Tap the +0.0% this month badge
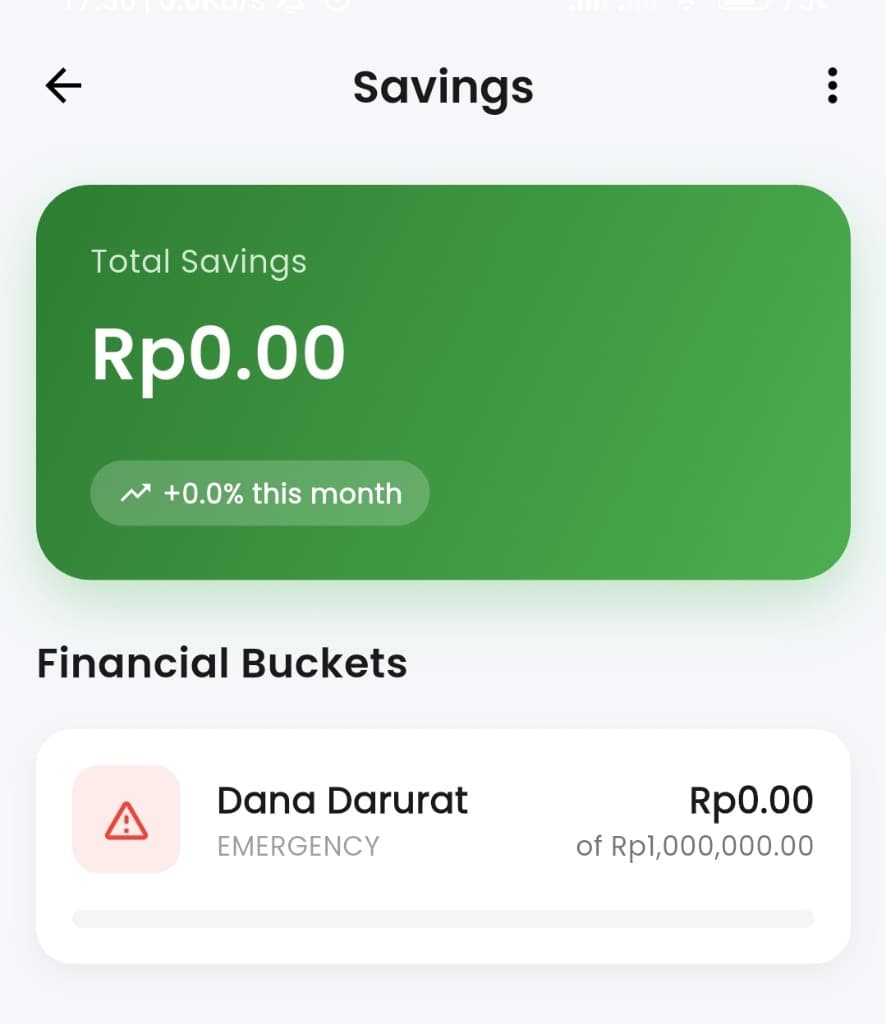The width and height of the screenshot is (886, 1024). point(259,492)
